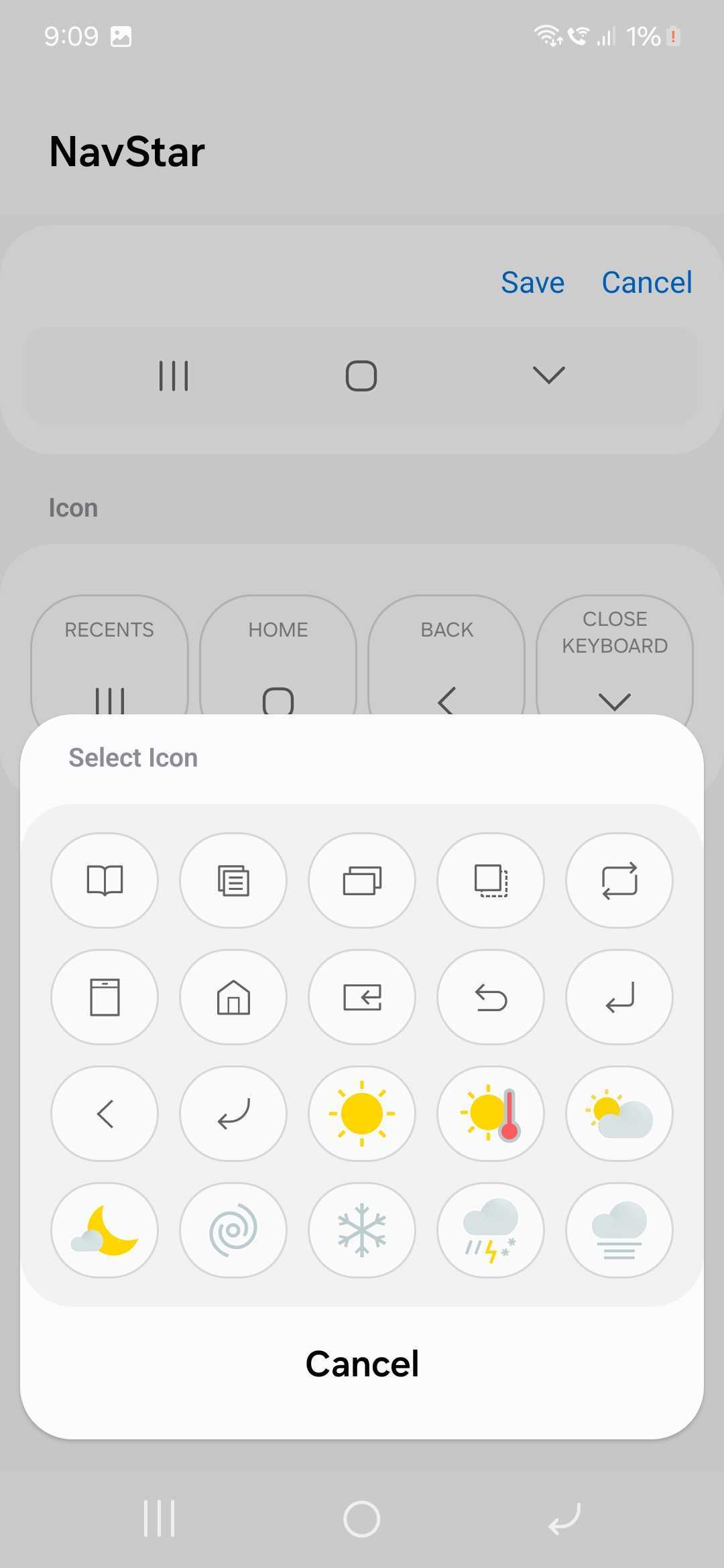Viewport: 724px width, 1568px height.
Task: Select the loop arrows icon
Action: tap(619, 880)
